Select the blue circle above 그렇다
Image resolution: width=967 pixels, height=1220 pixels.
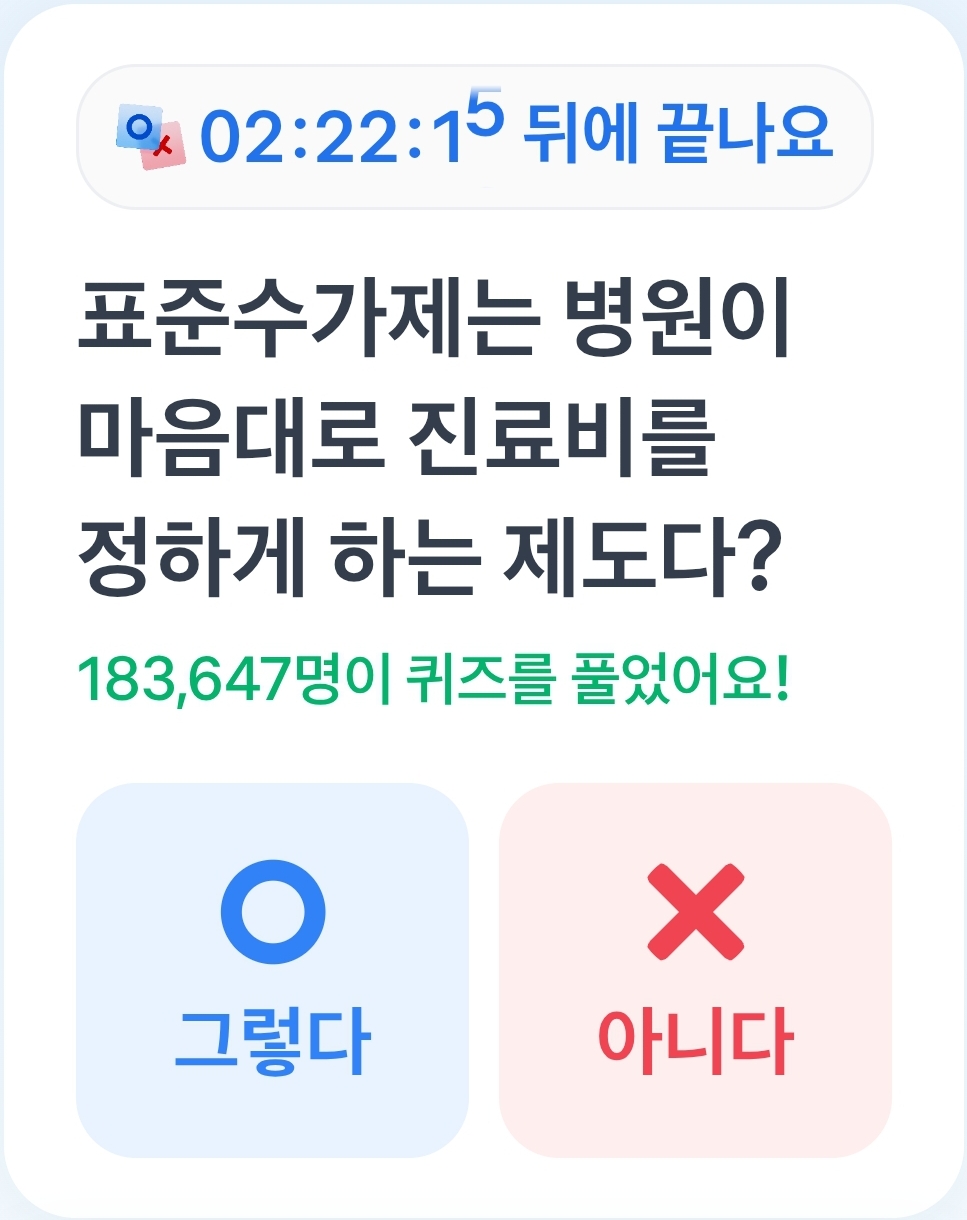[x=273, y=912]
